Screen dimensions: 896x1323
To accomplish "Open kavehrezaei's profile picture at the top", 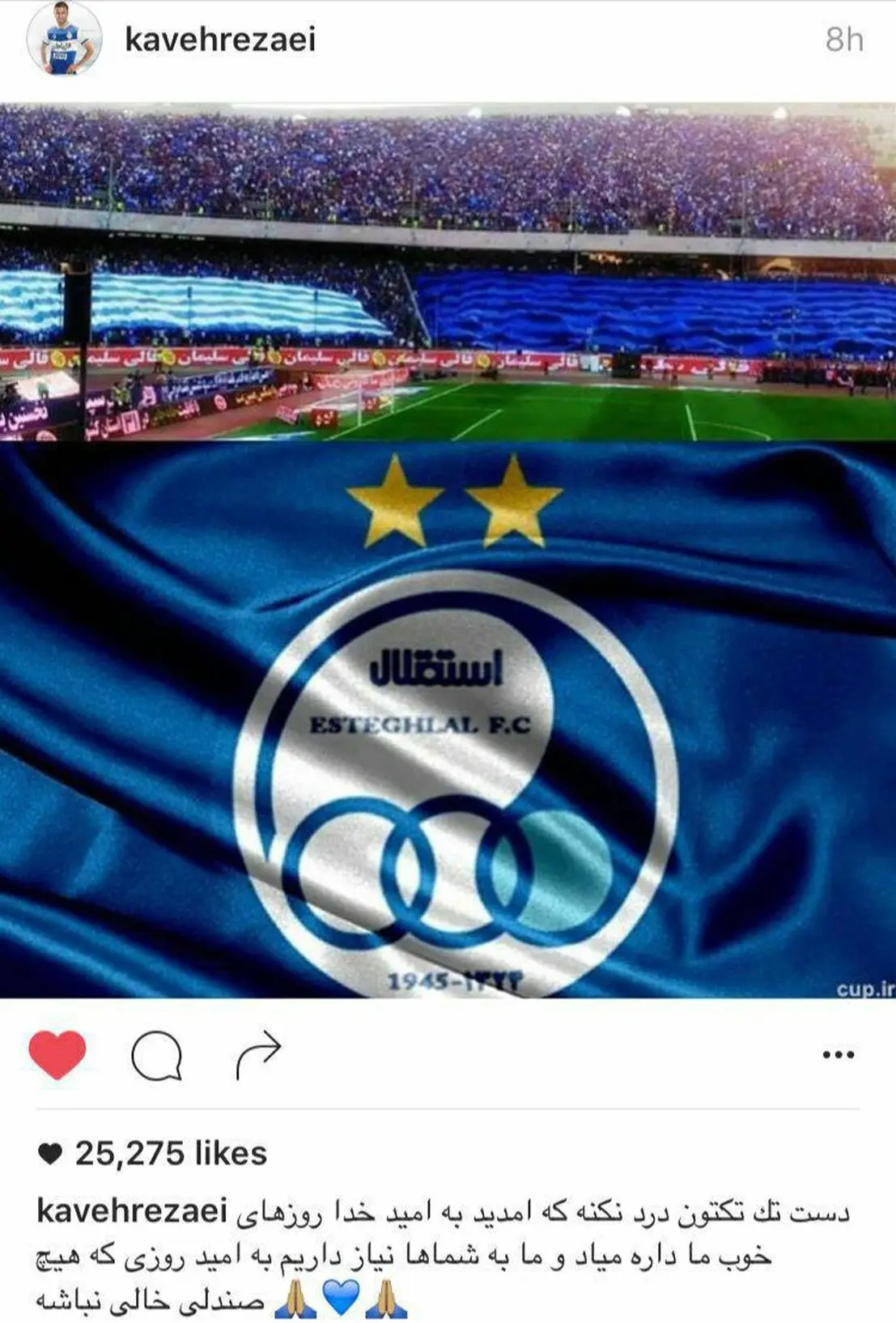I will coord(64,39).
